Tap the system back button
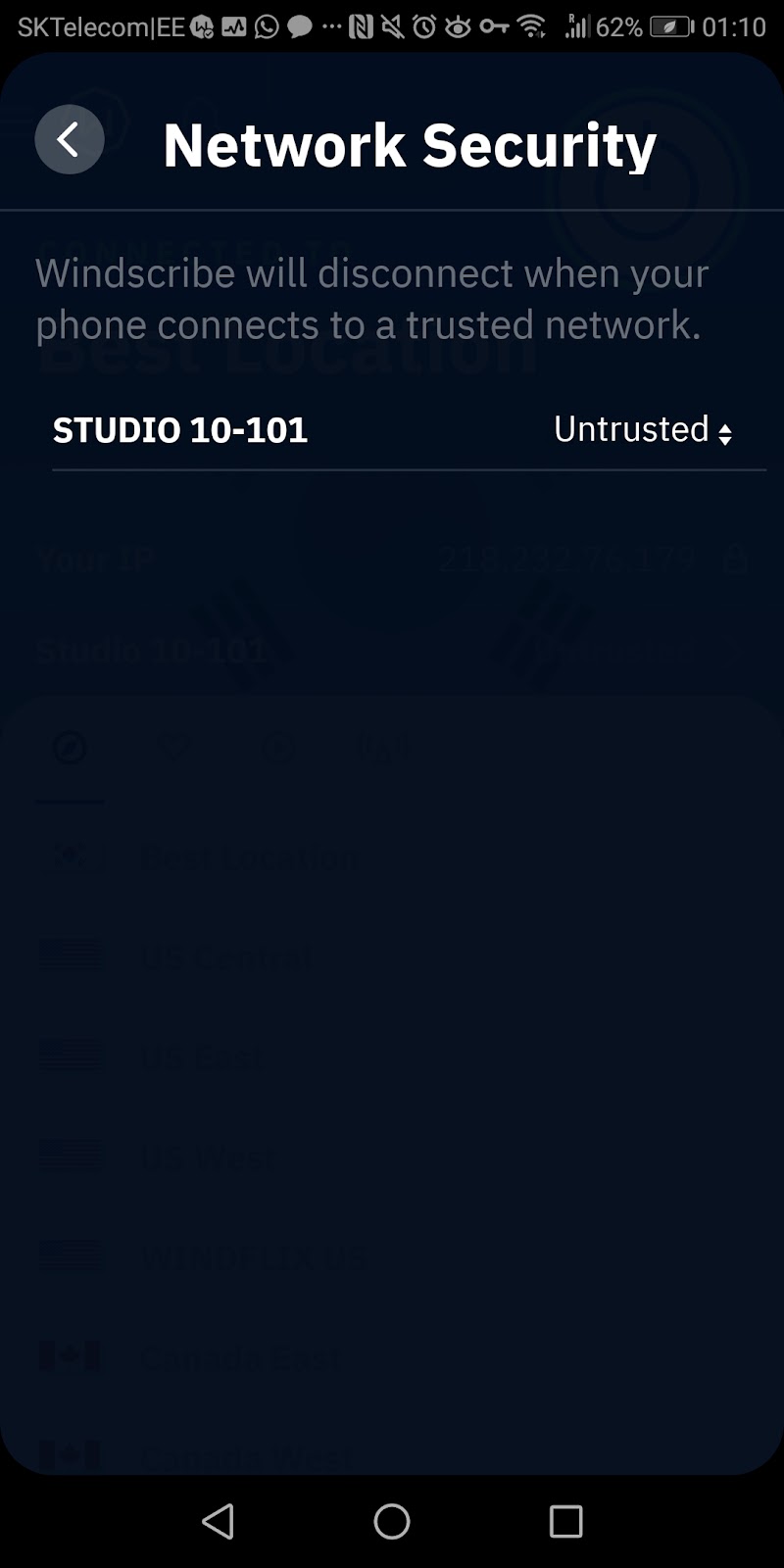The width and height of the screenshot is (784, 1568). [218, 1521]
